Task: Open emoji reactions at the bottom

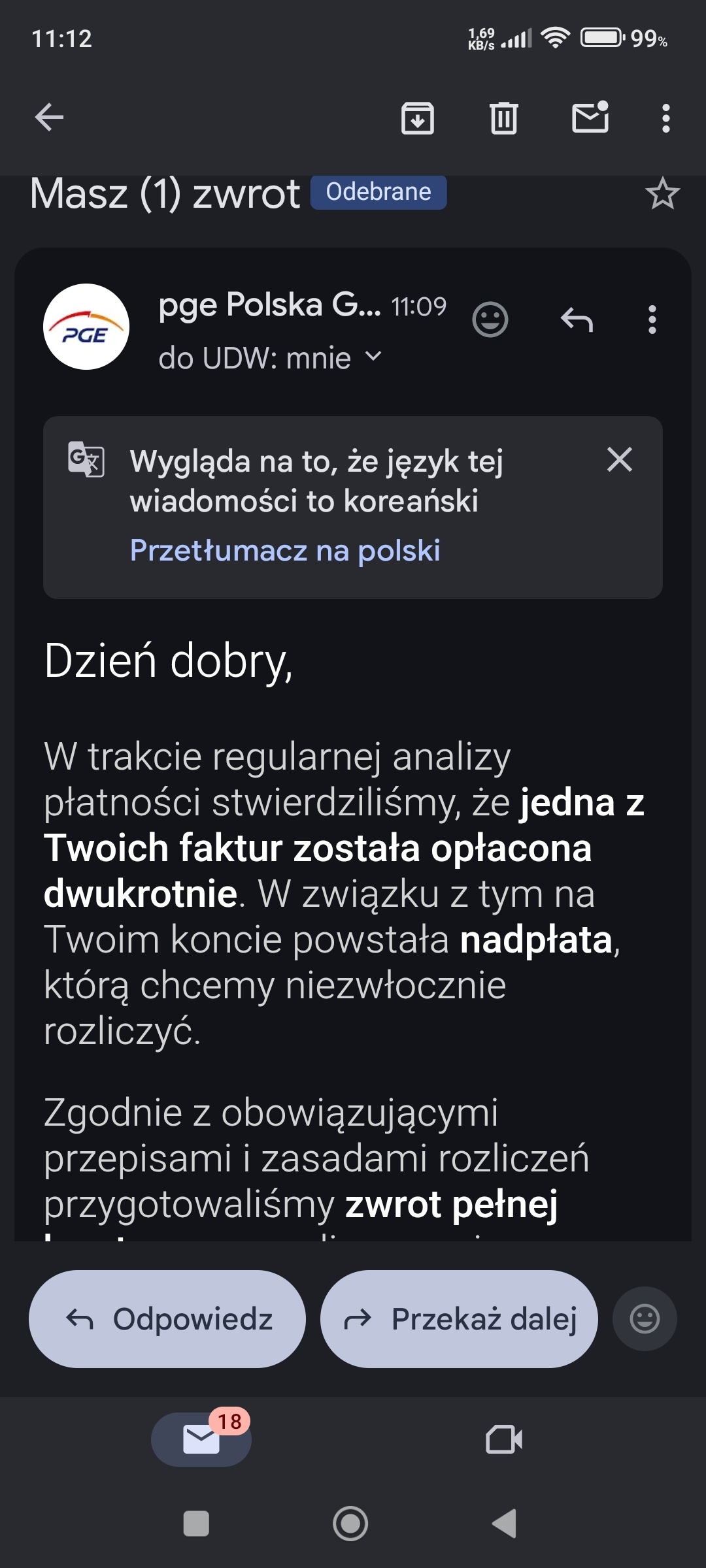Action: point(644,1319)
